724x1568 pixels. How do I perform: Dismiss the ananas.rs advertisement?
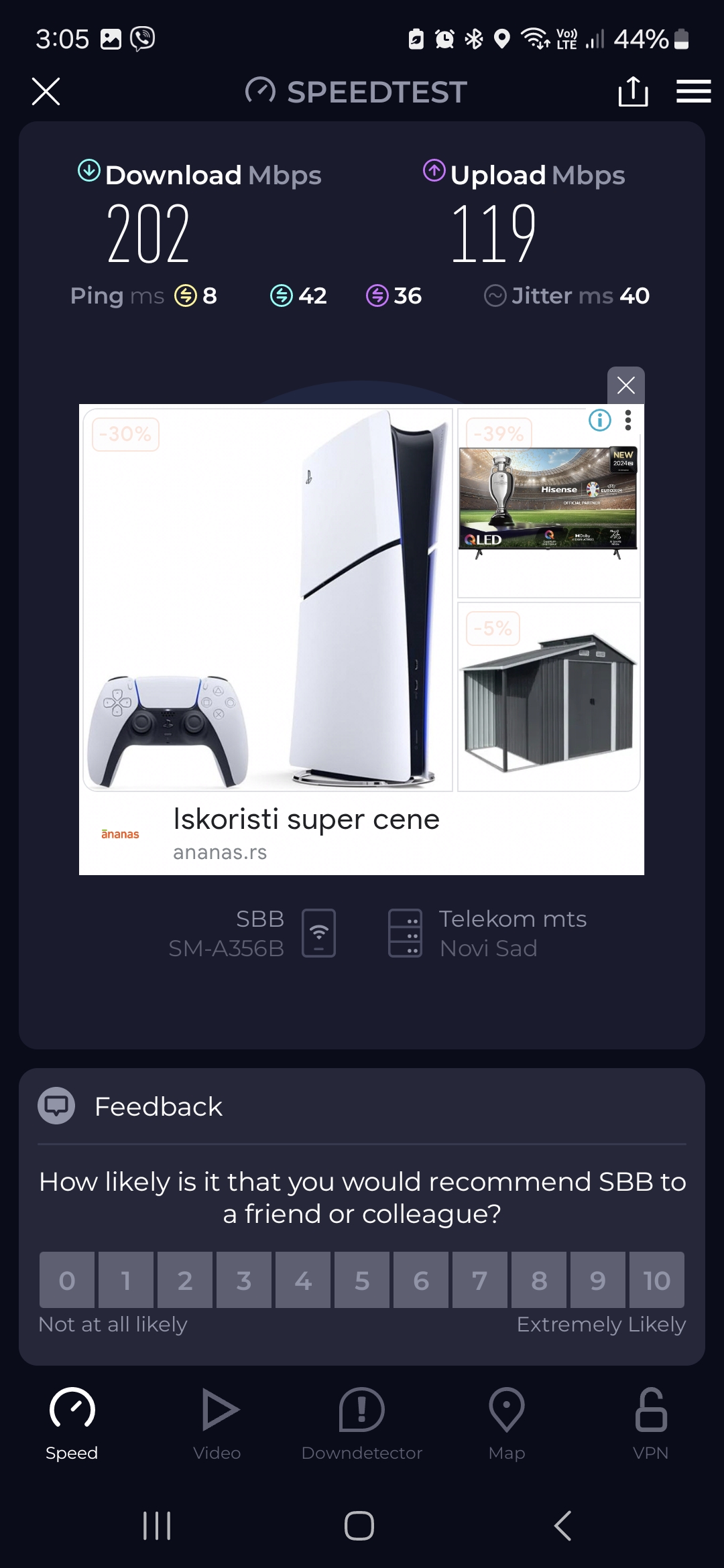pos(625,385)
